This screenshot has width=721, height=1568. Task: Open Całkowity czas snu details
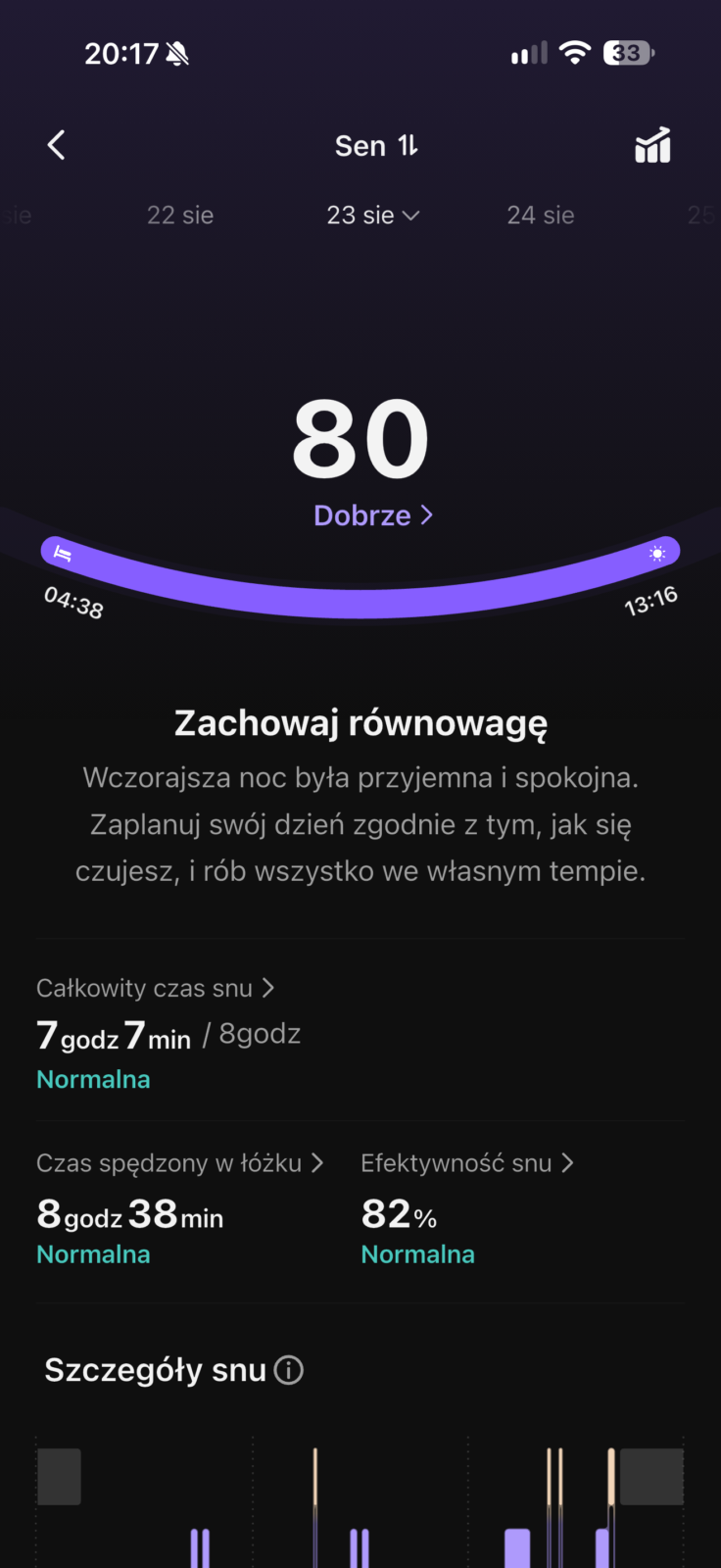click(156, 989)
